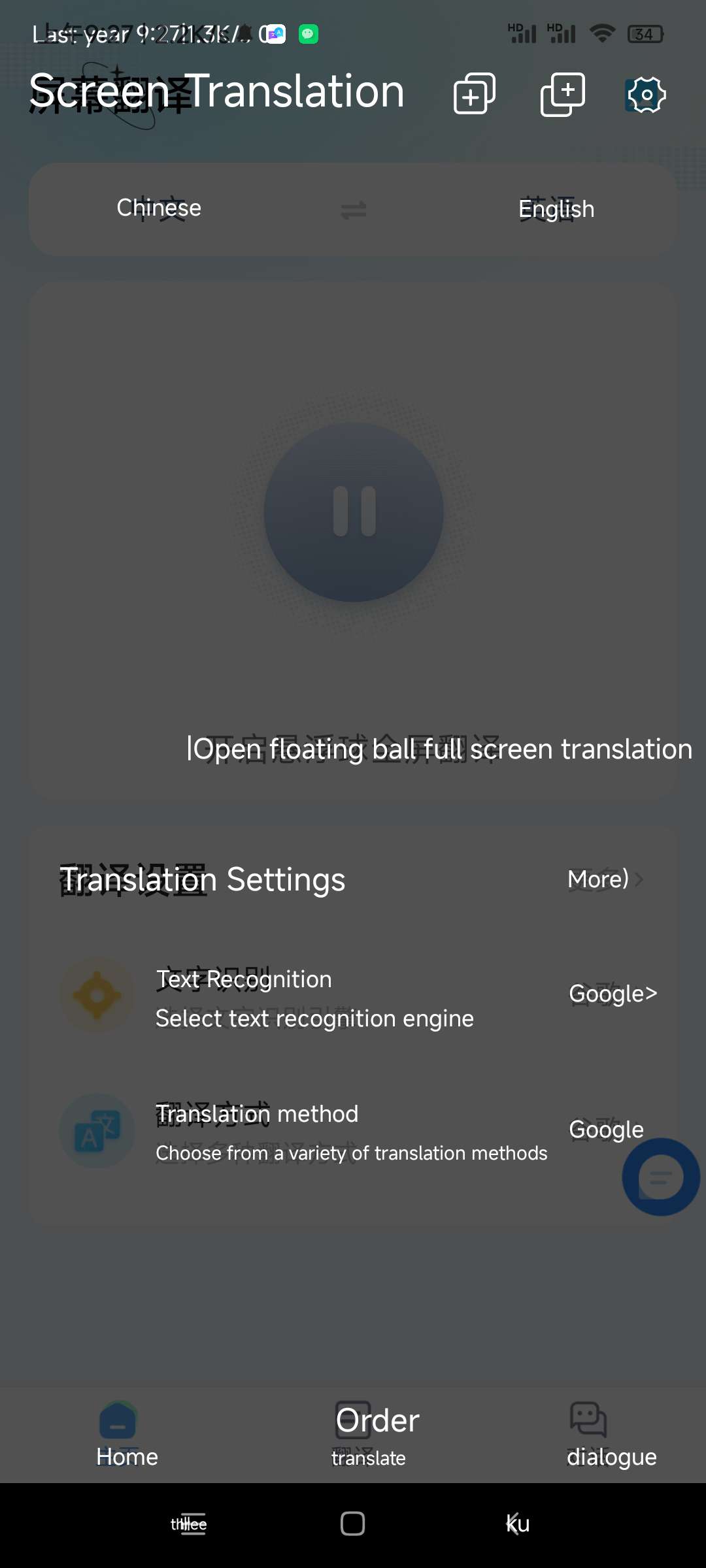
Task: Open More translation settings
Action: point(605,879)
